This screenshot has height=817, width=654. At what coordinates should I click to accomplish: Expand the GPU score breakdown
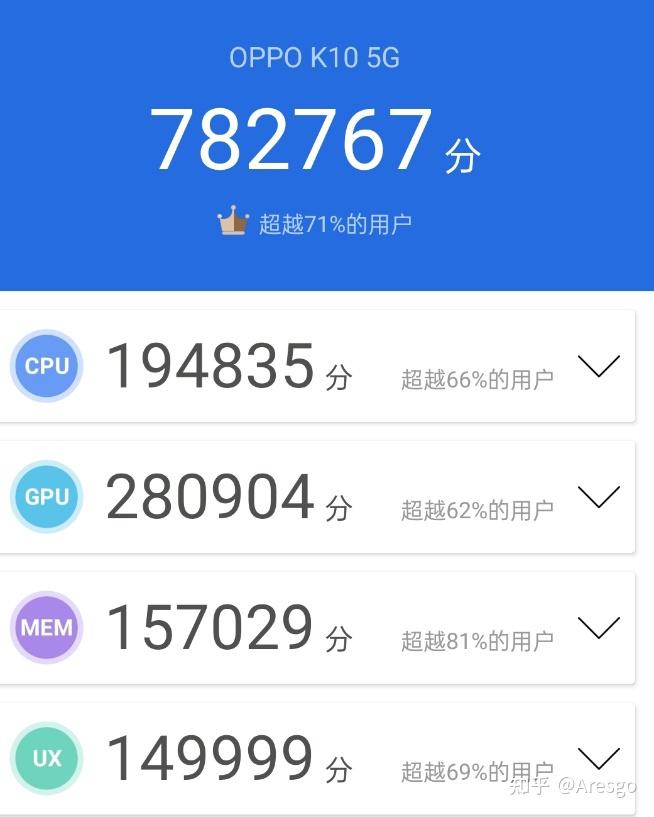[x=599, y=496]
